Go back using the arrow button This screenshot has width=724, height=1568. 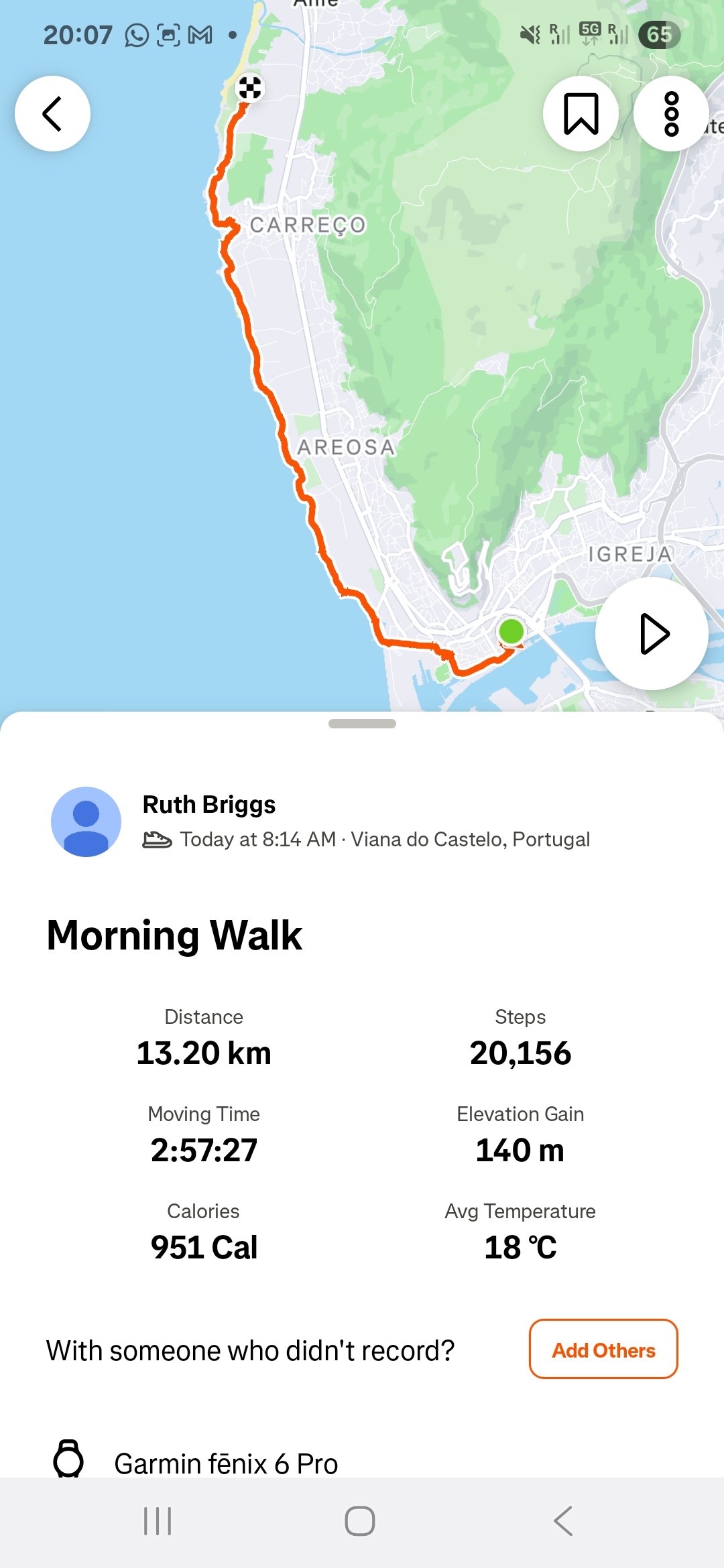click(x=52, y=114)
